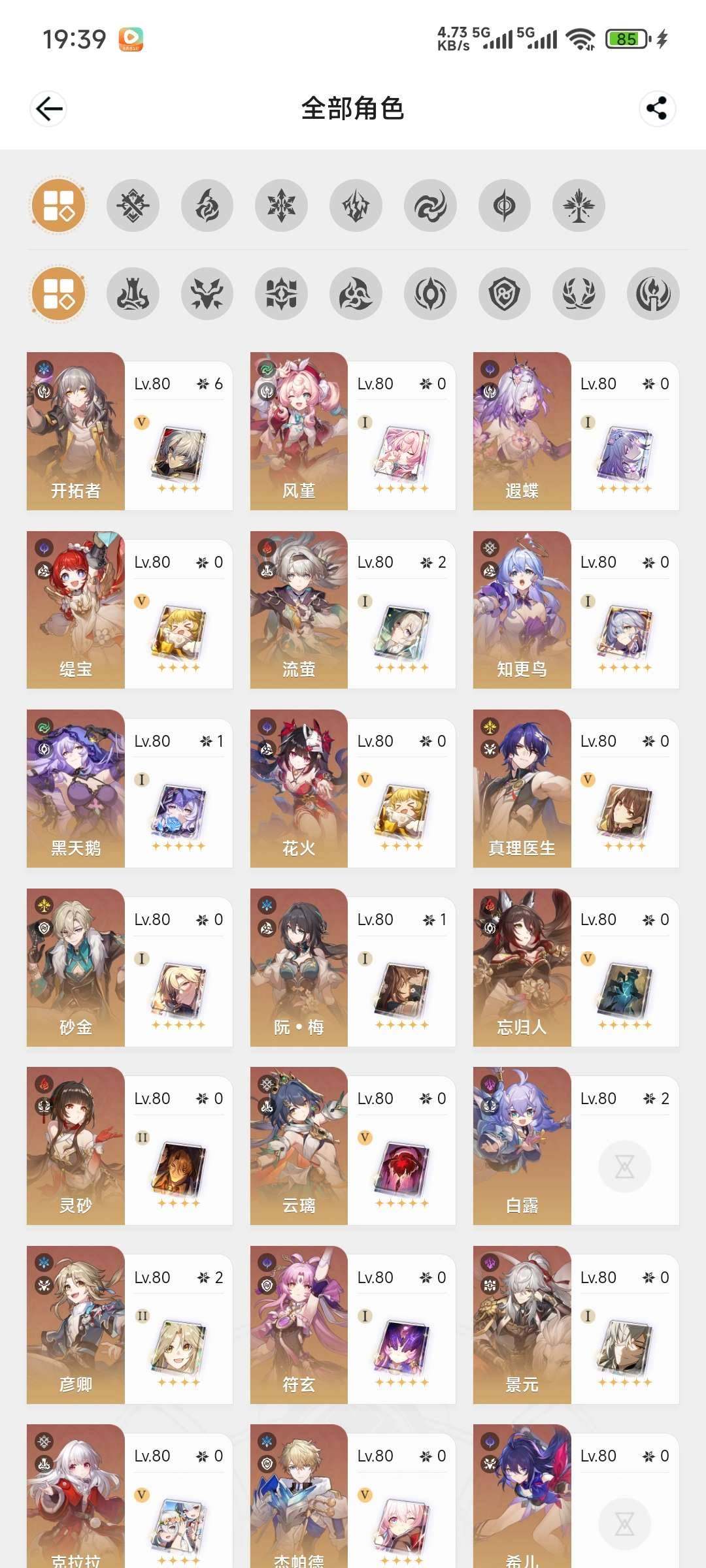Filter by the shield Preservation path

coord(504,293)
